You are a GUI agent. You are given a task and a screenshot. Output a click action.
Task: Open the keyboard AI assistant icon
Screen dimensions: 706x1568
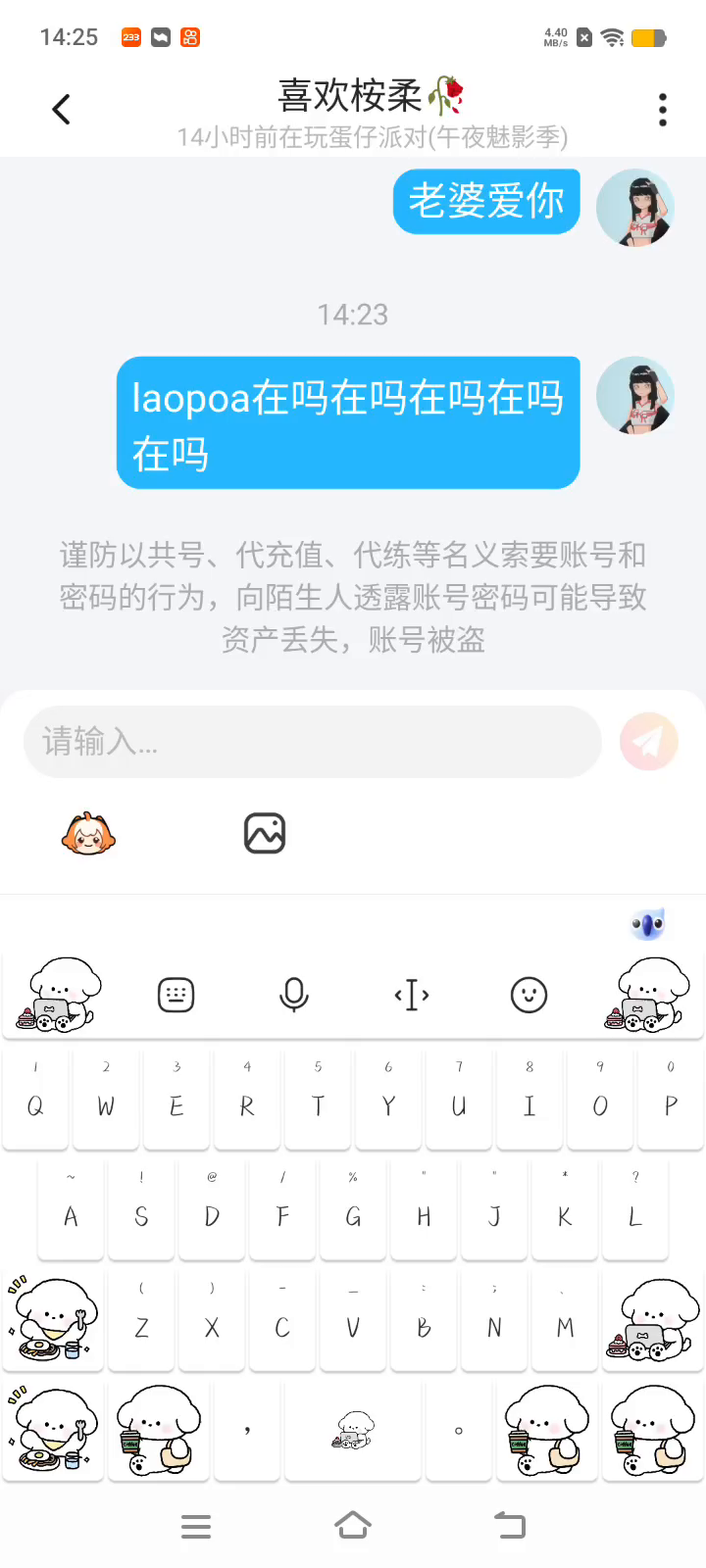point(648,923)
